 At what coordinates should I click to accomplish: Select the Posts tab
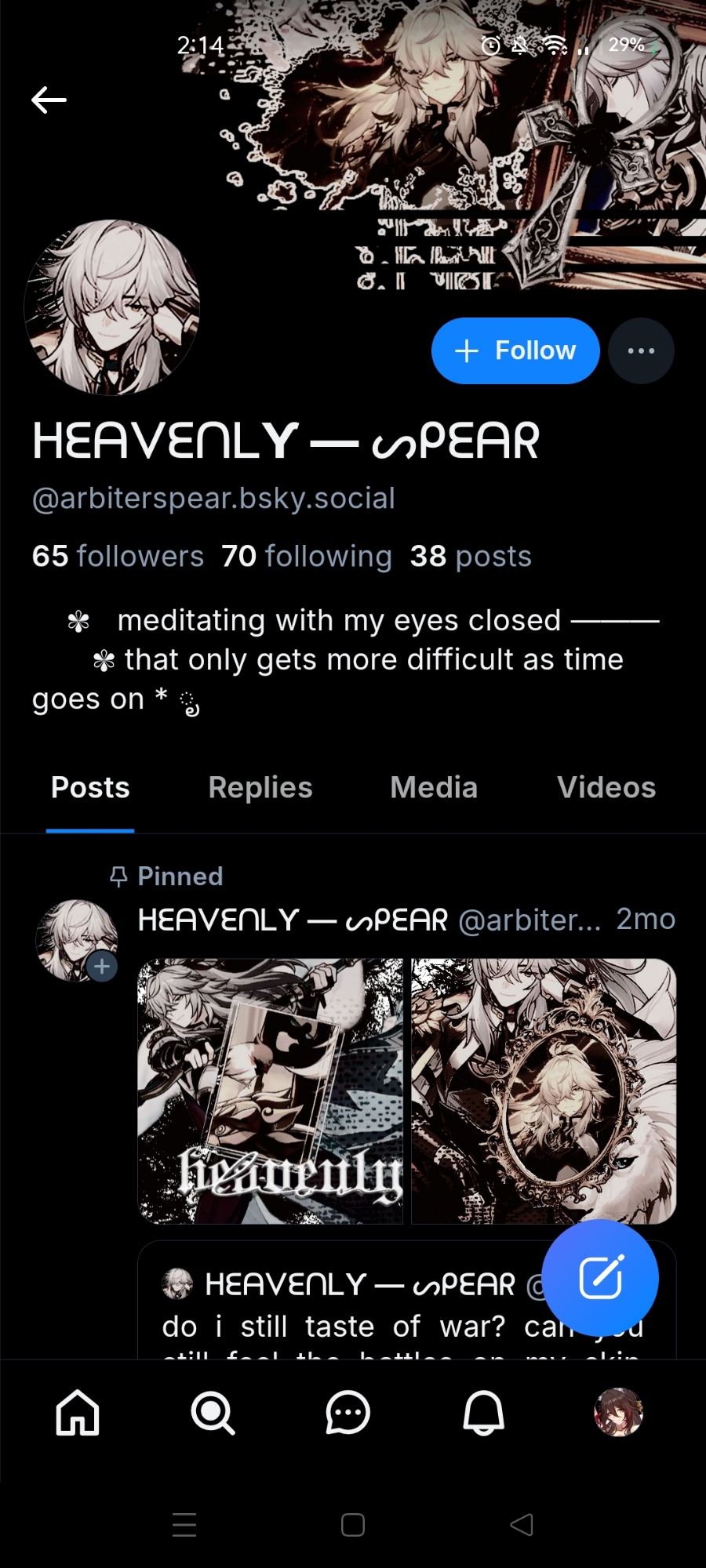click(x=90, y=787)
